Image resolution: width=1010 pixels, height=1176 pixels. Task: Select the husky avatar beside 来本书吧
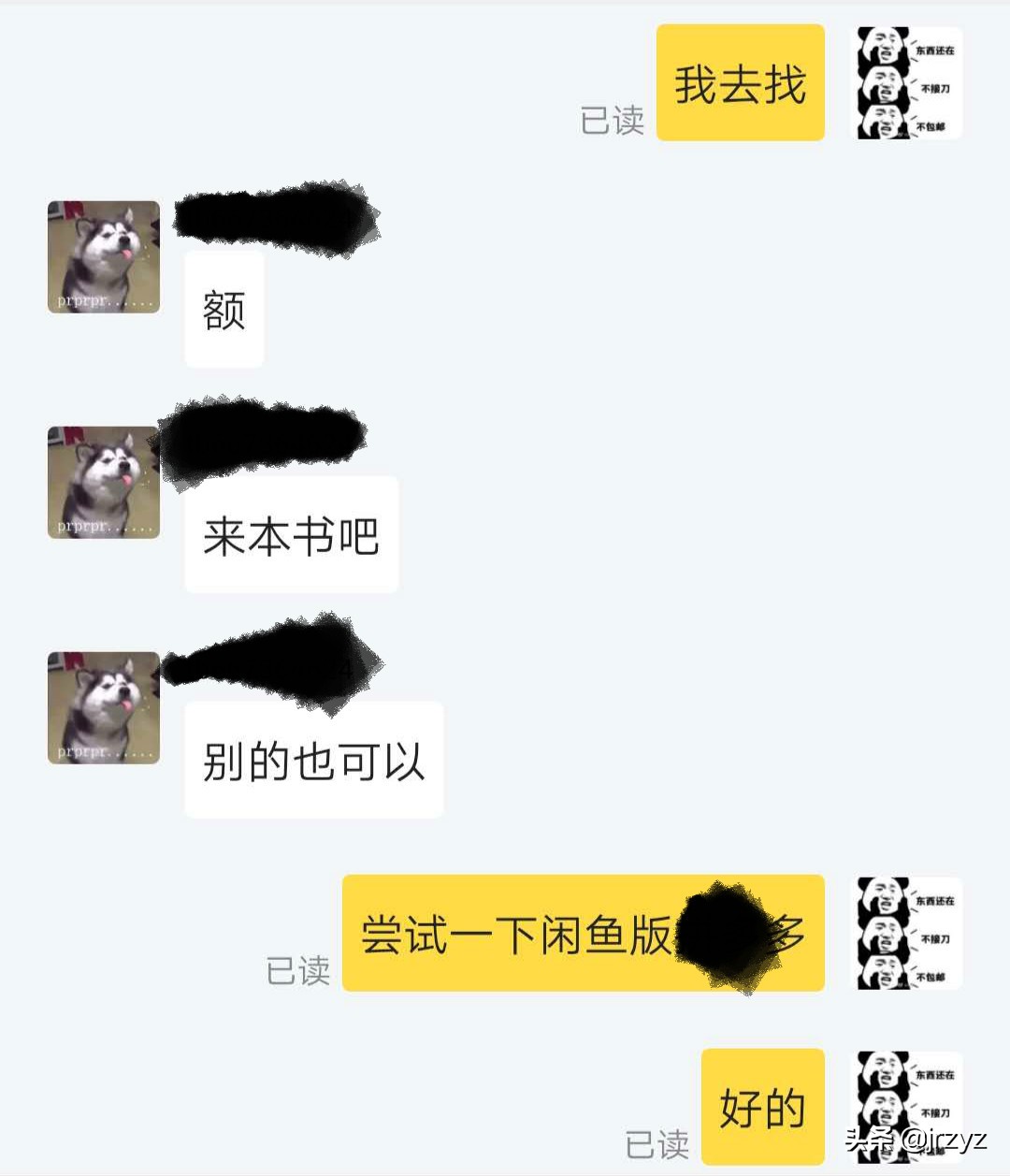[103, 482]
